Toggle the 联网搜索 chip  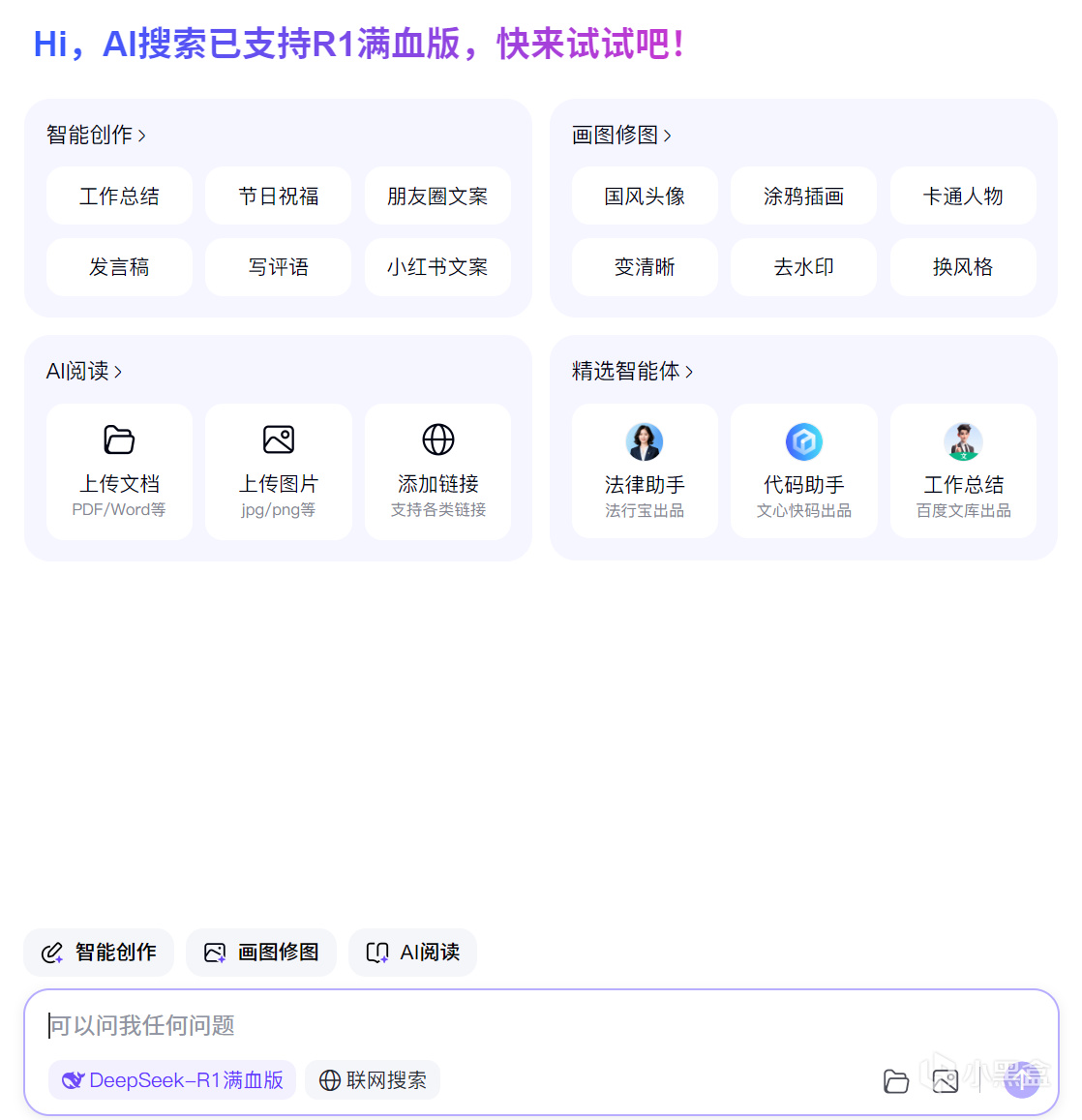tap(373, 1080)
